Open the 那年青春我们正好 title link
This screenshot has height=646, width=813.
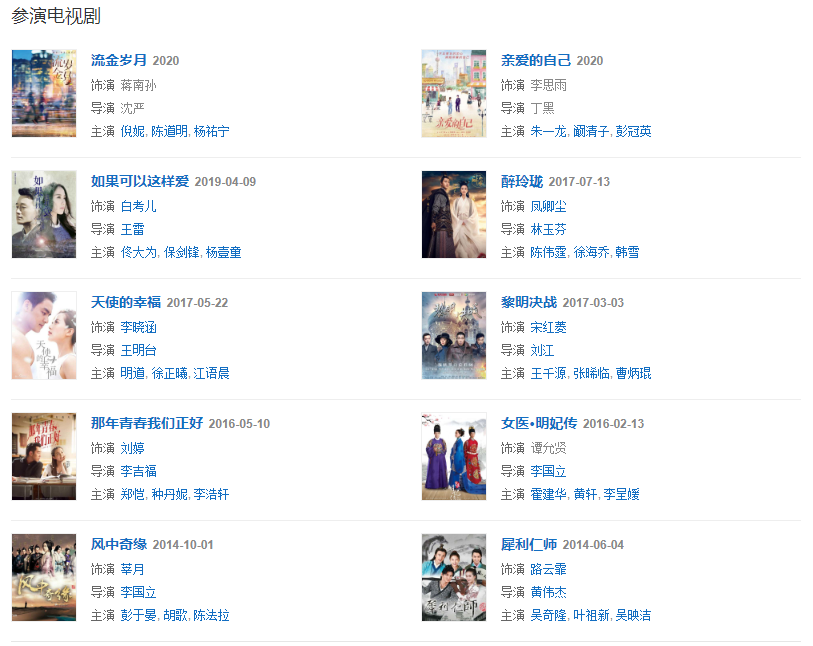tap(147, 424)
